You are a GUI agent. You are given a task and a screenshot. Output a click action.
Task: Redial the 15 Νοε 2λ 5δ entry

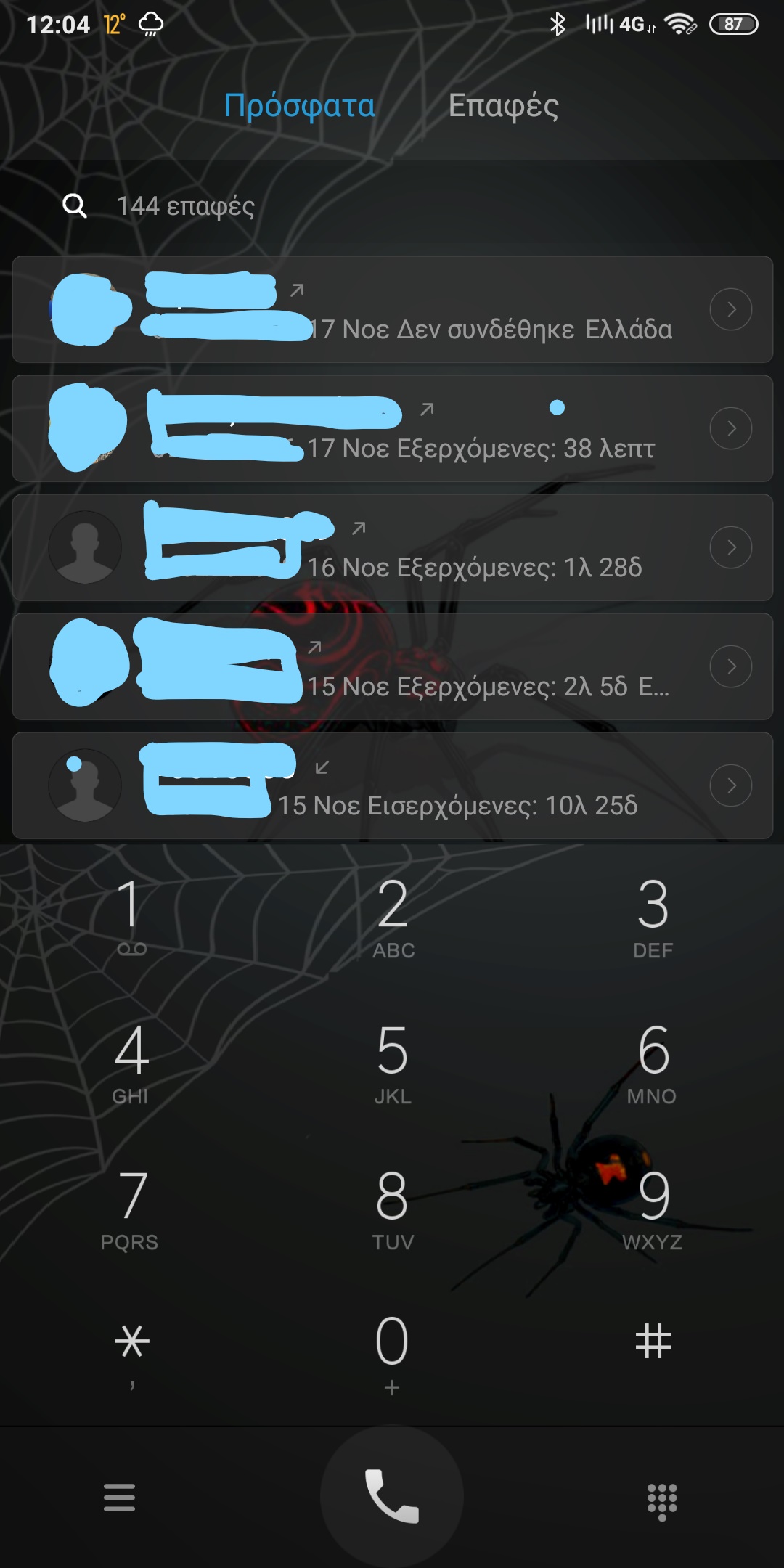click(x=436, y=667)
